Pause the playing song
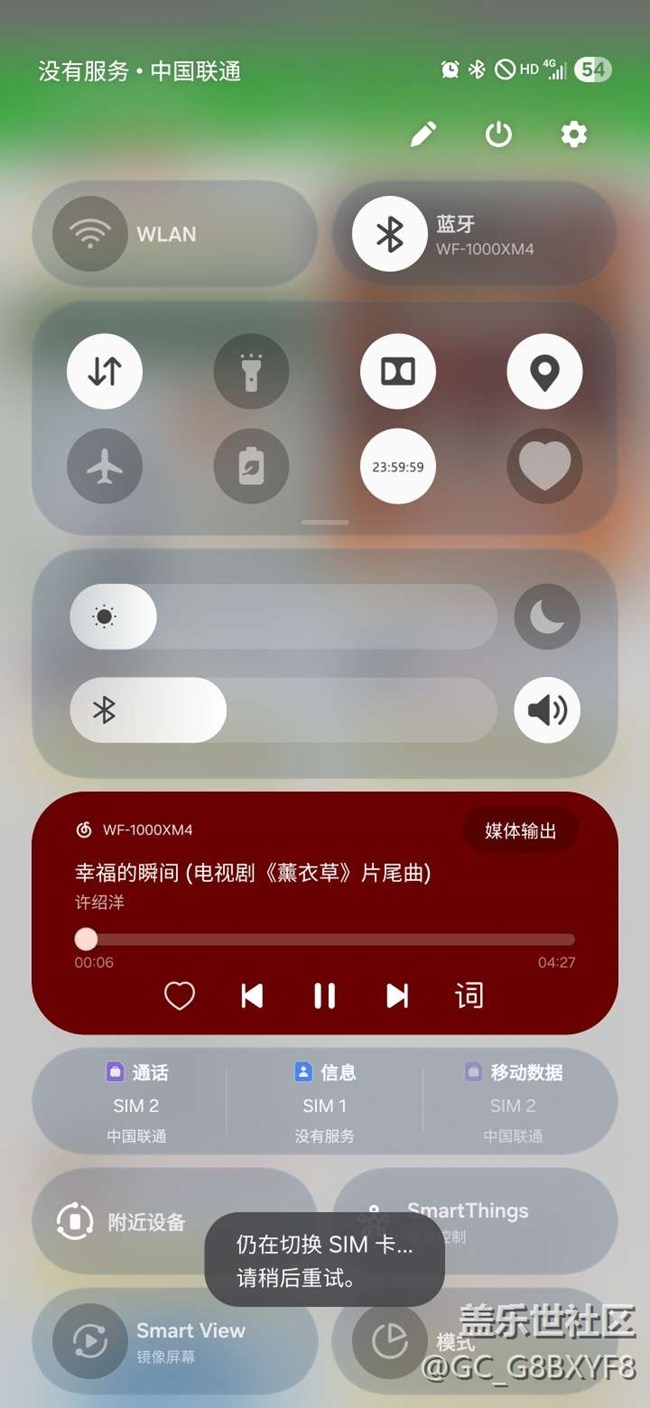Image resolution: width=650 pixels, height=1408 pixels. pos(324,995)
